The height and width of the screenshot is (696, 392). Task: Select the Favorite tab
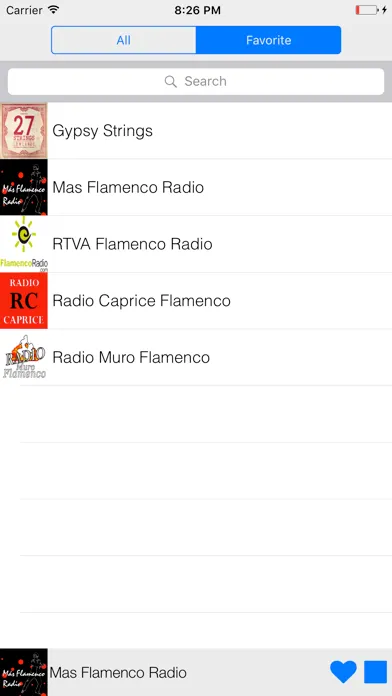[x=269, y=40]
